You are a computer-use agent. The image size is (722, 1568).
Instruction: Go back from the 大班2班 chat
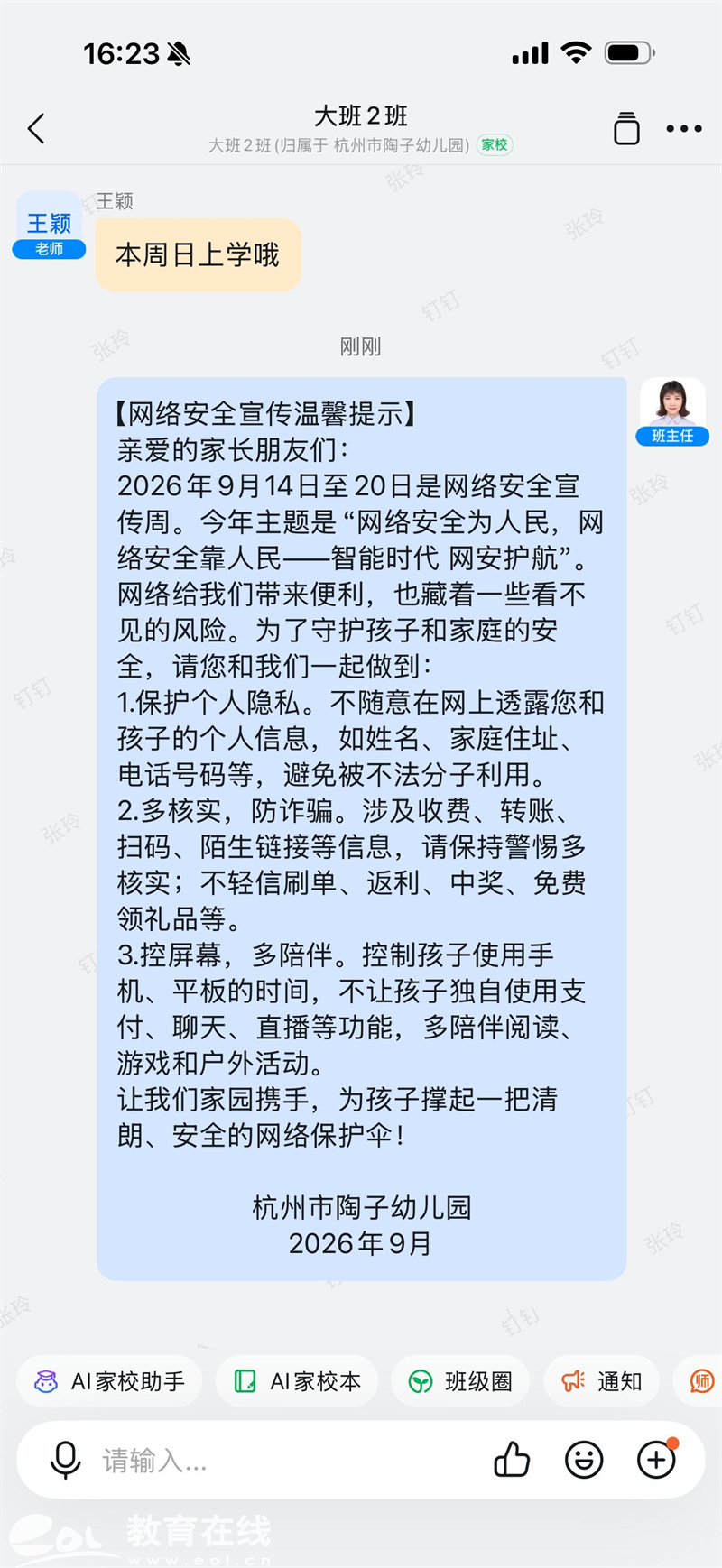(36, 129)
